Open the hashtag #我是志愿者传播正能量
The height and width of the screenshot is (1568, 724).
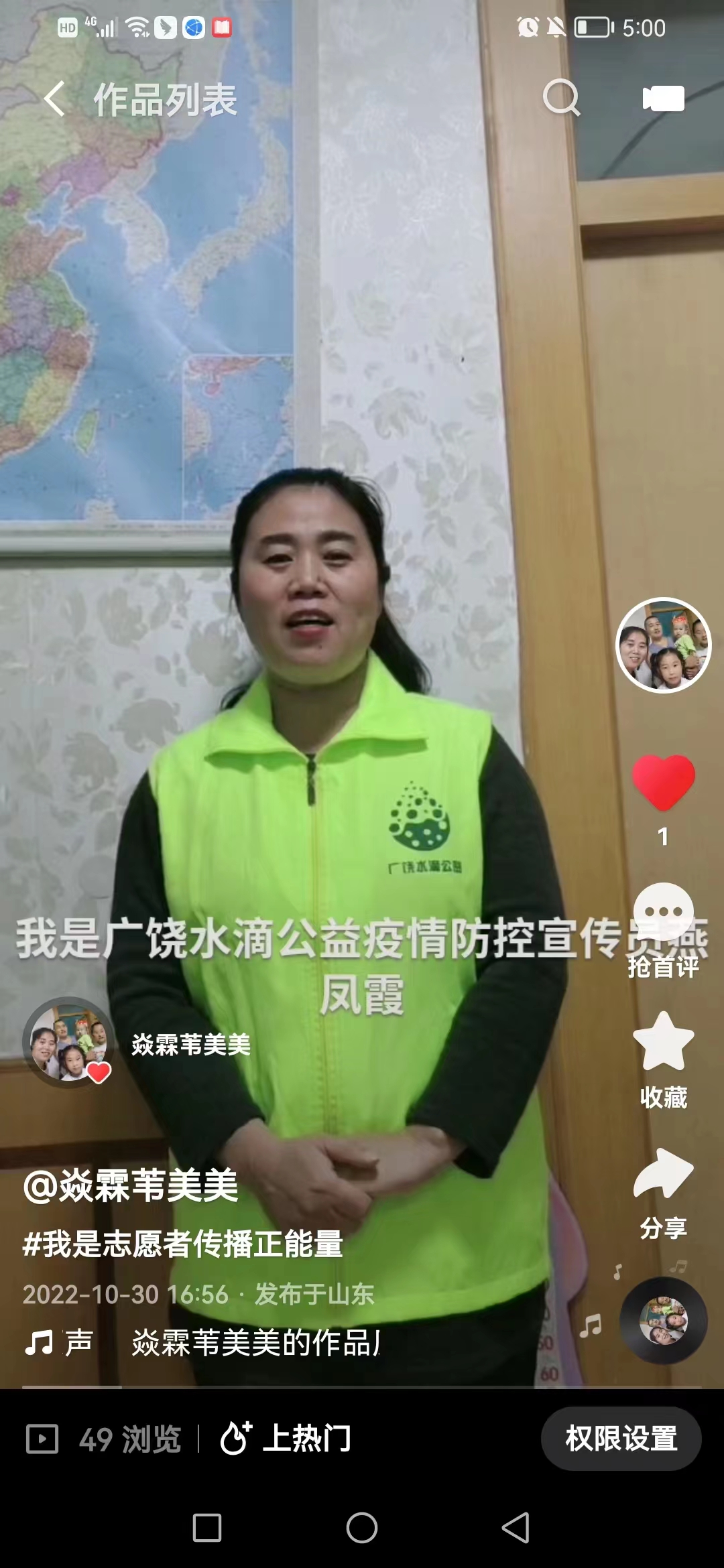183,1244
